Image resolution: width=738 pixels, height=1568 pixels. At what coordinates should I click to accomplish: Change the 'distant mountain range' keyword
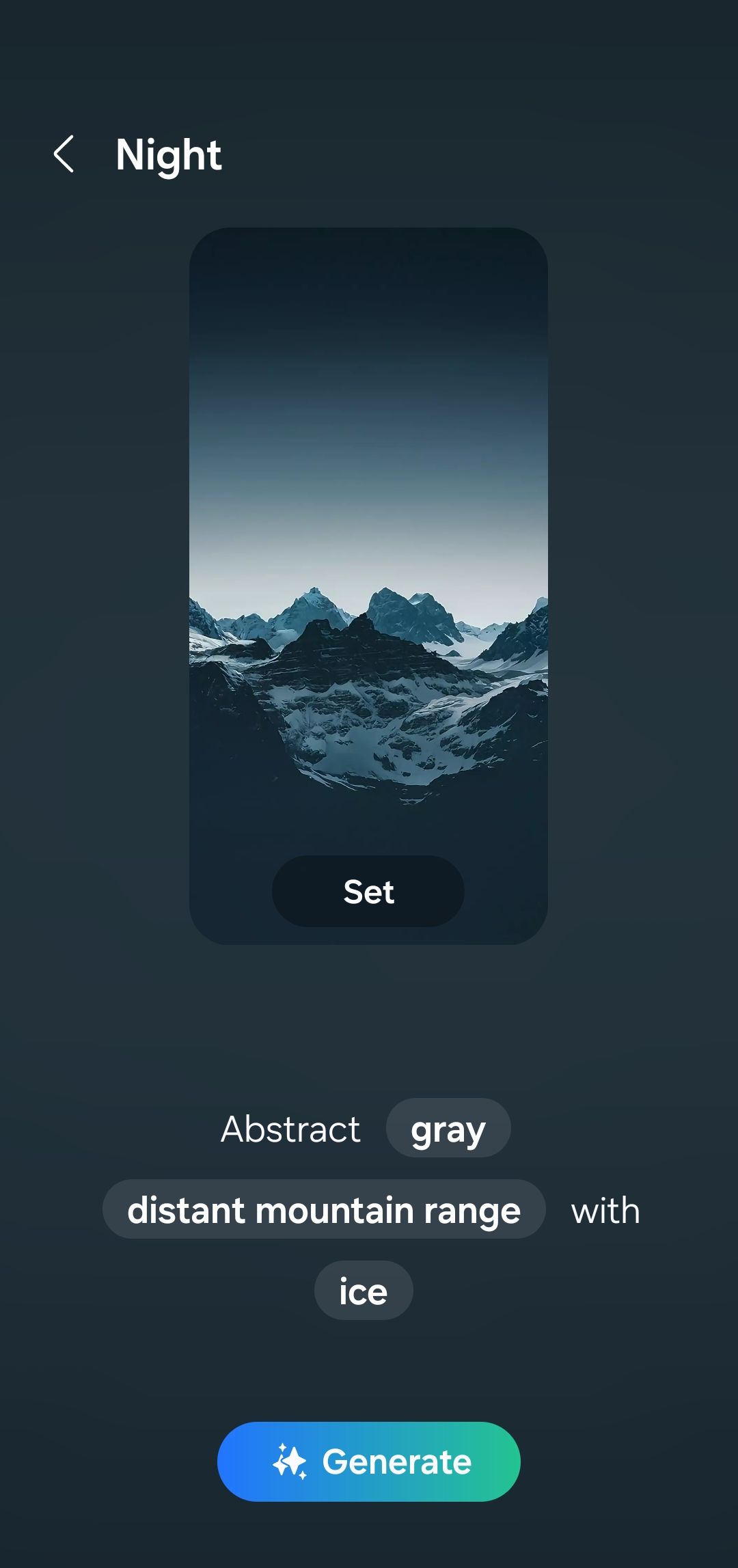click(324, 1209)
